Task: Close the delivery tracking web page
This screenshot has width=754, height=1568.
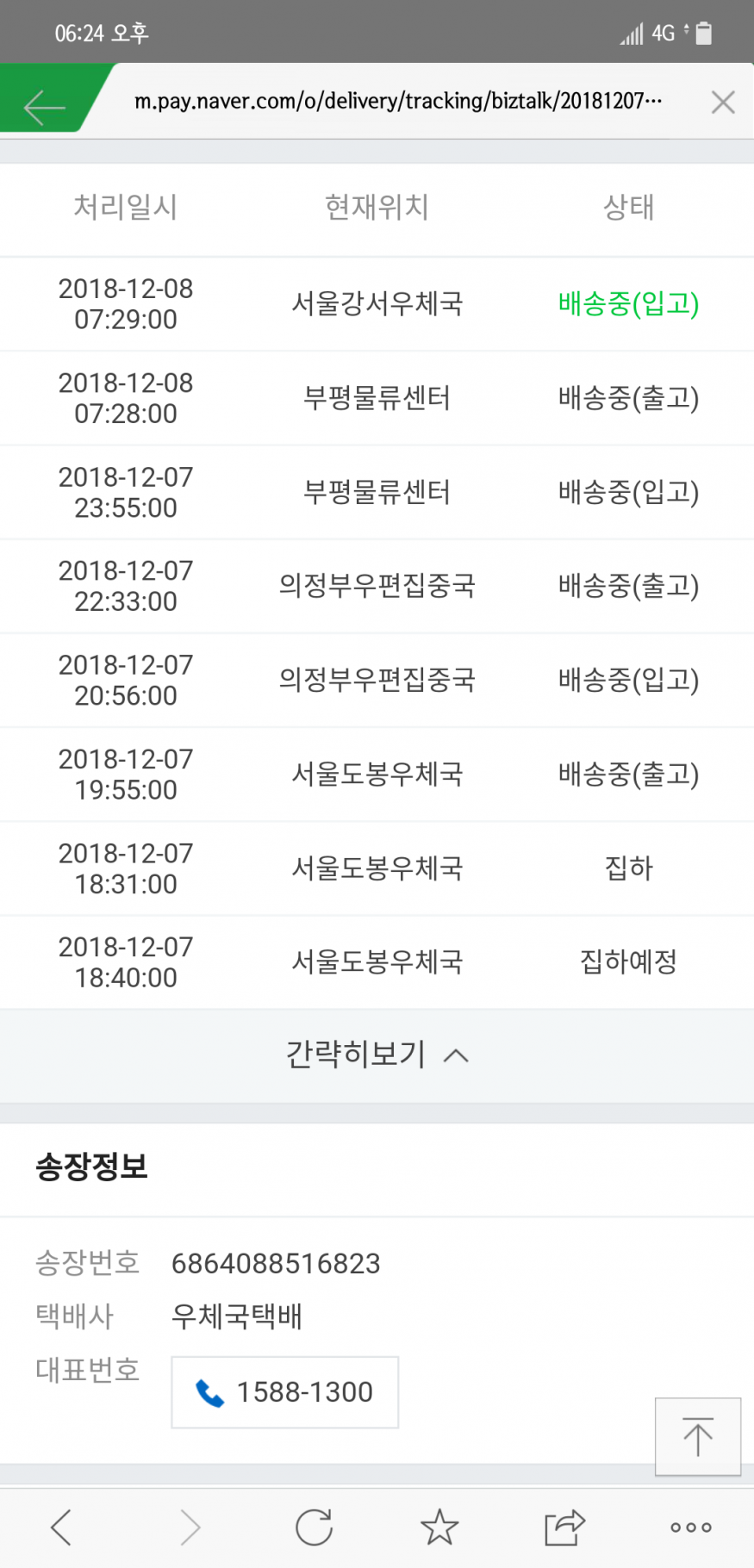Action: pos(723,103)
